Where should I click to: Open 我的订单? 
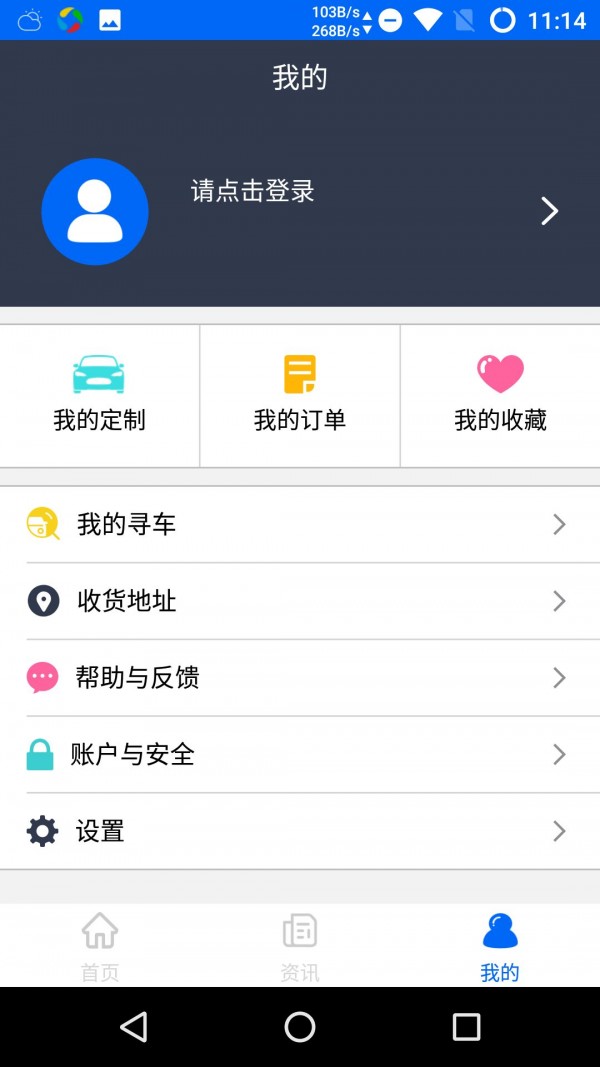(x=300, y=395)
